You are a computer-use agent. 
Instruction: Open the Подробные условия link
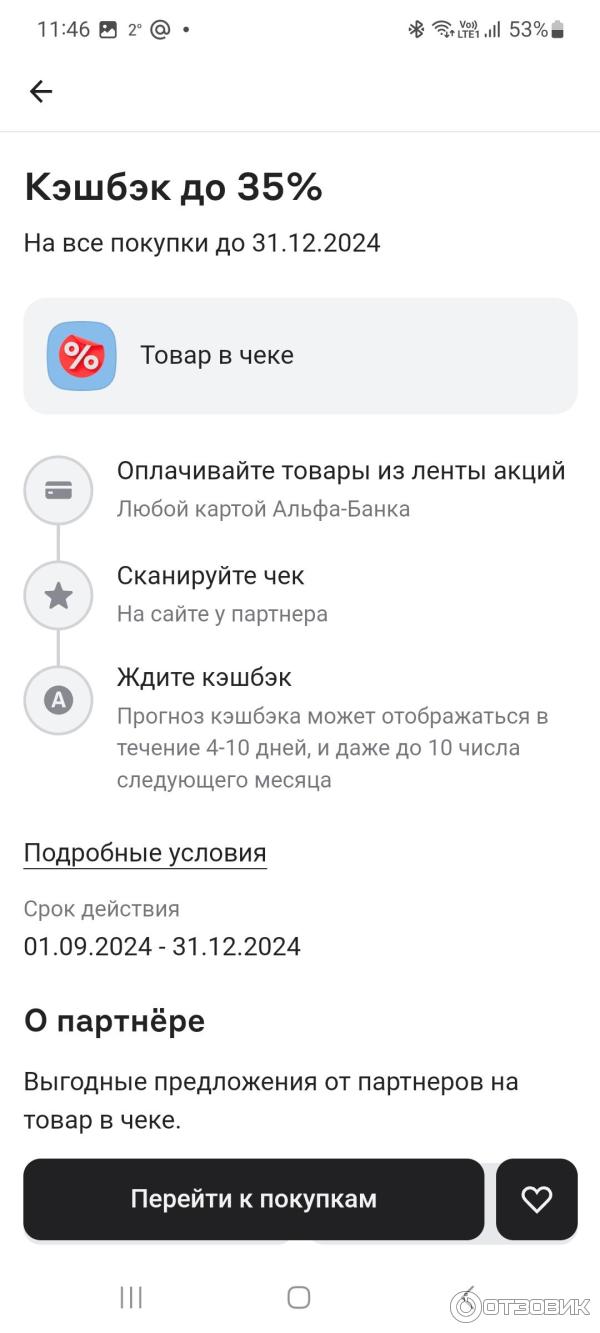pyautogui.click(x=145, y=853)
